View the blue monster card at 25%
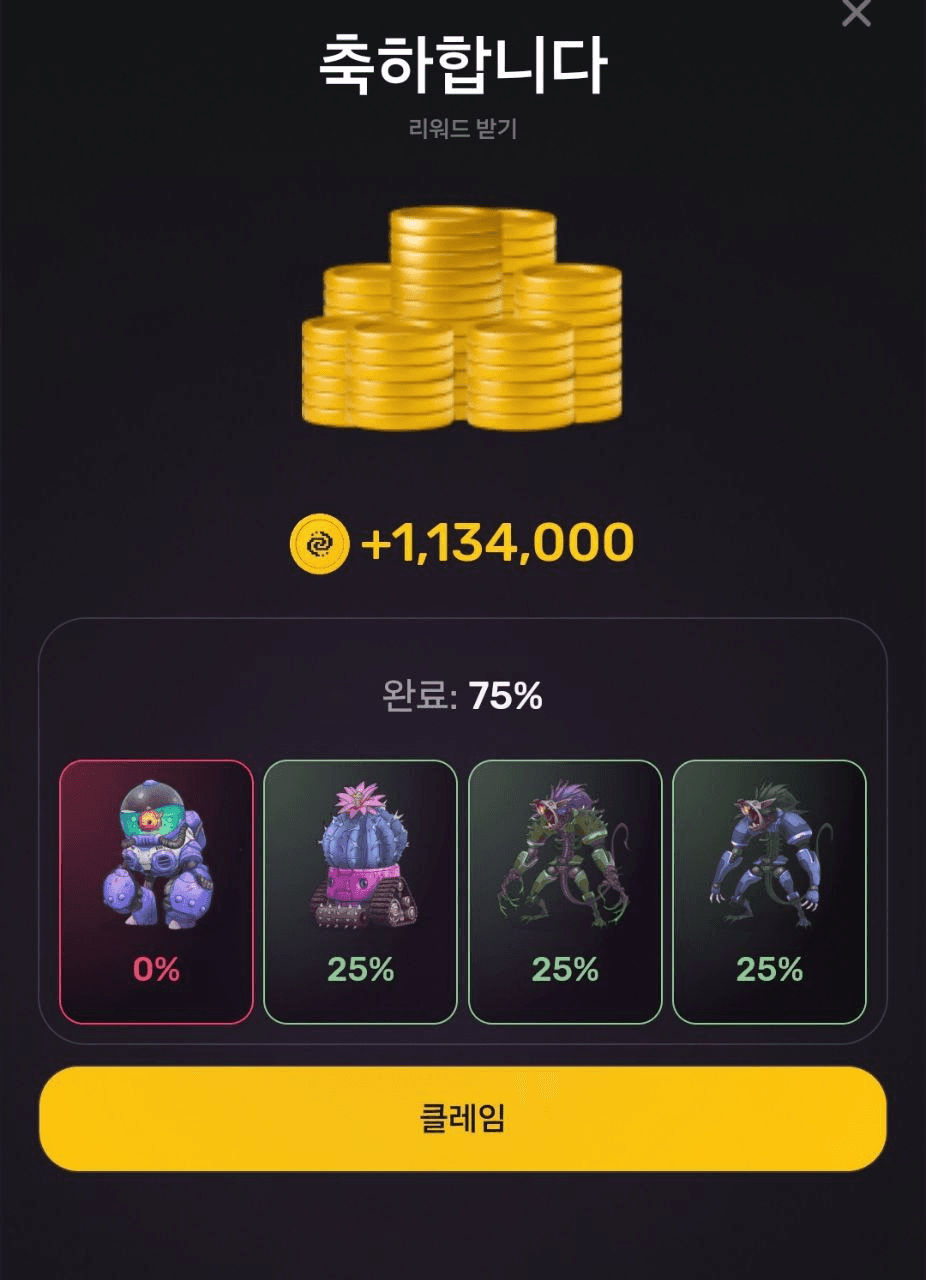Image resolution: width=926 pixels, height=1280 pixels. (x=769, y=891)
